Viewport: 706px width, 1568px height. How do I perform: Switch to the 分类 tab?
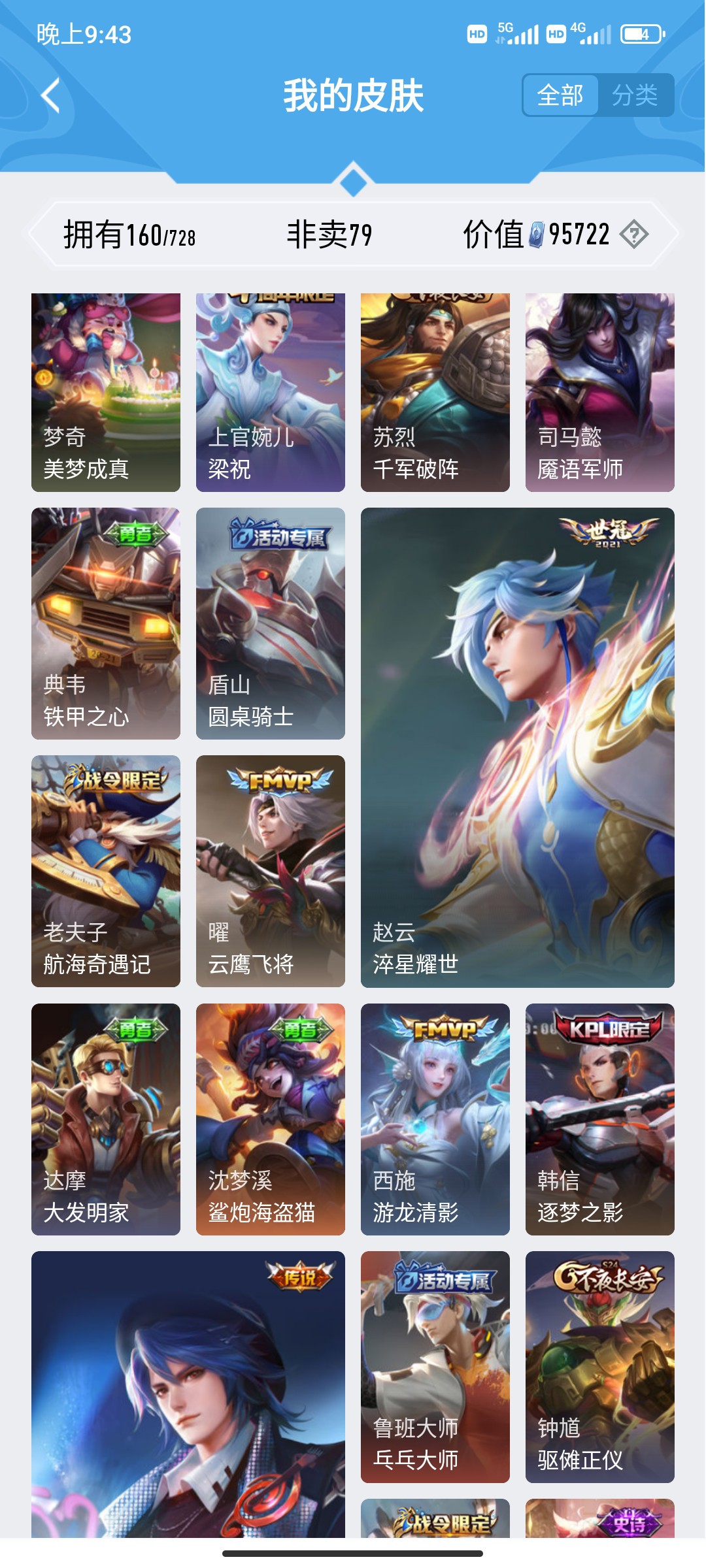[x=634, y=95]
